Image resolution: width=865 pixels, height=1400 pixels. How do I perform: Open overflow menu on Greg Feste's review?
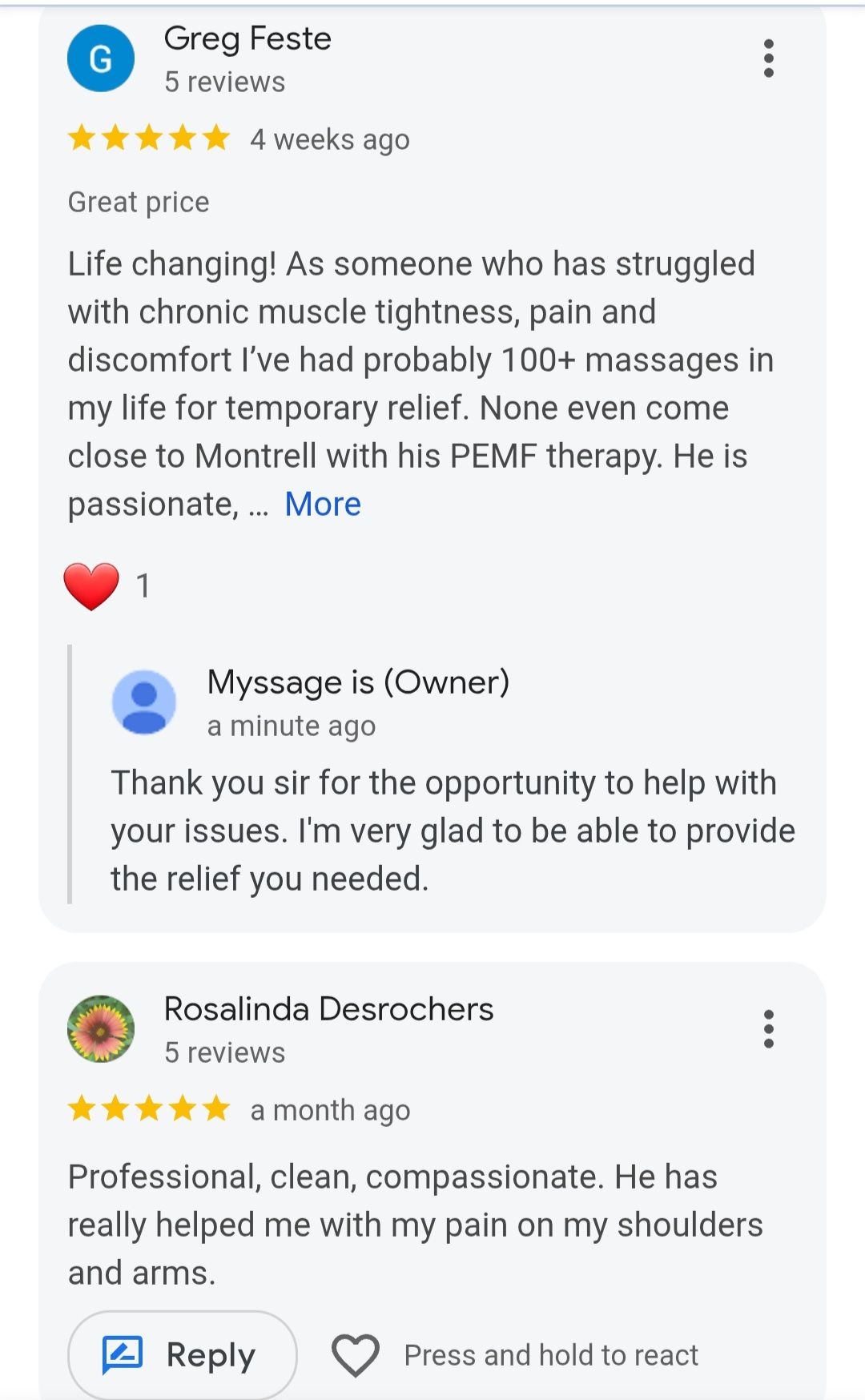(768, 58)
